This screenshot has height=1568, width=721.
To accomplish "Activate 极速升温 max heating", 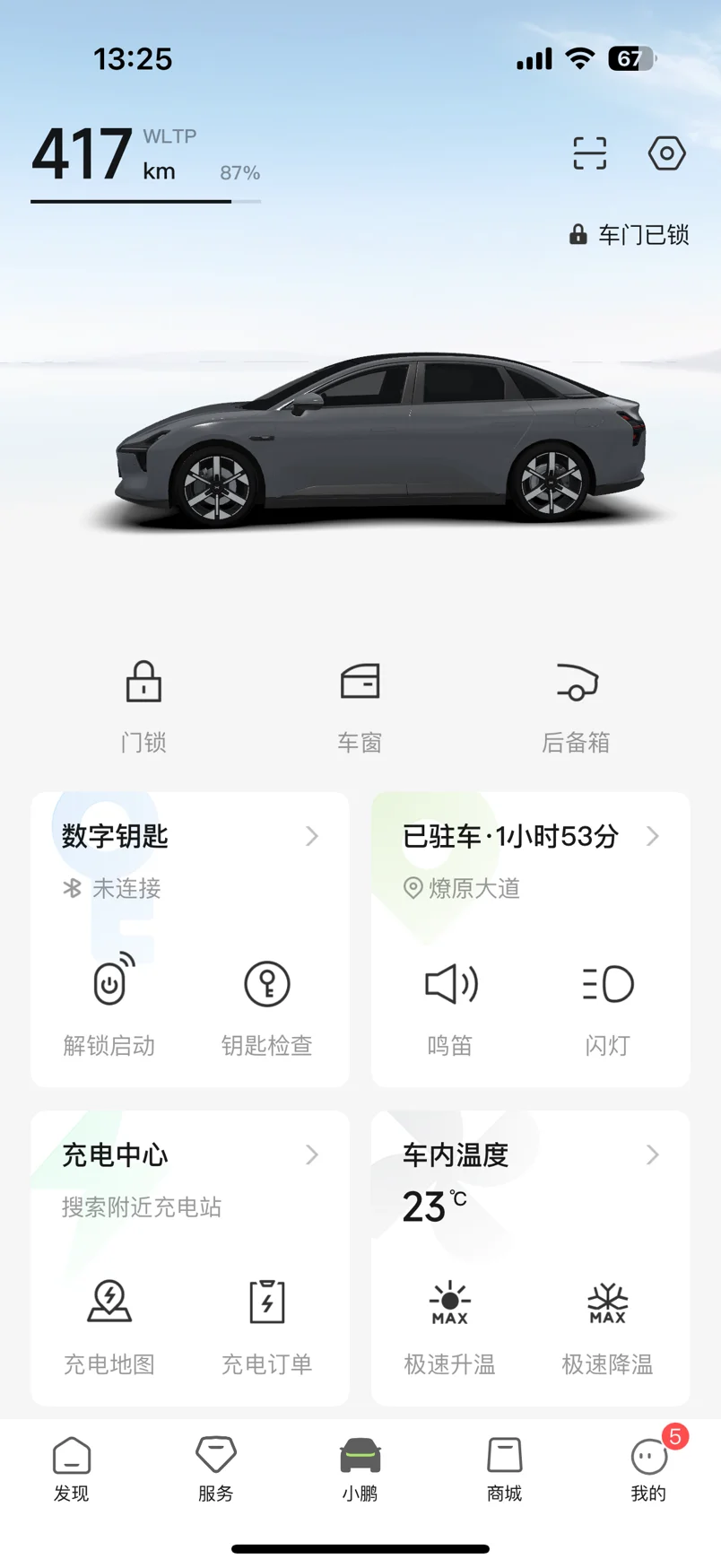I will click(450, 1324).
